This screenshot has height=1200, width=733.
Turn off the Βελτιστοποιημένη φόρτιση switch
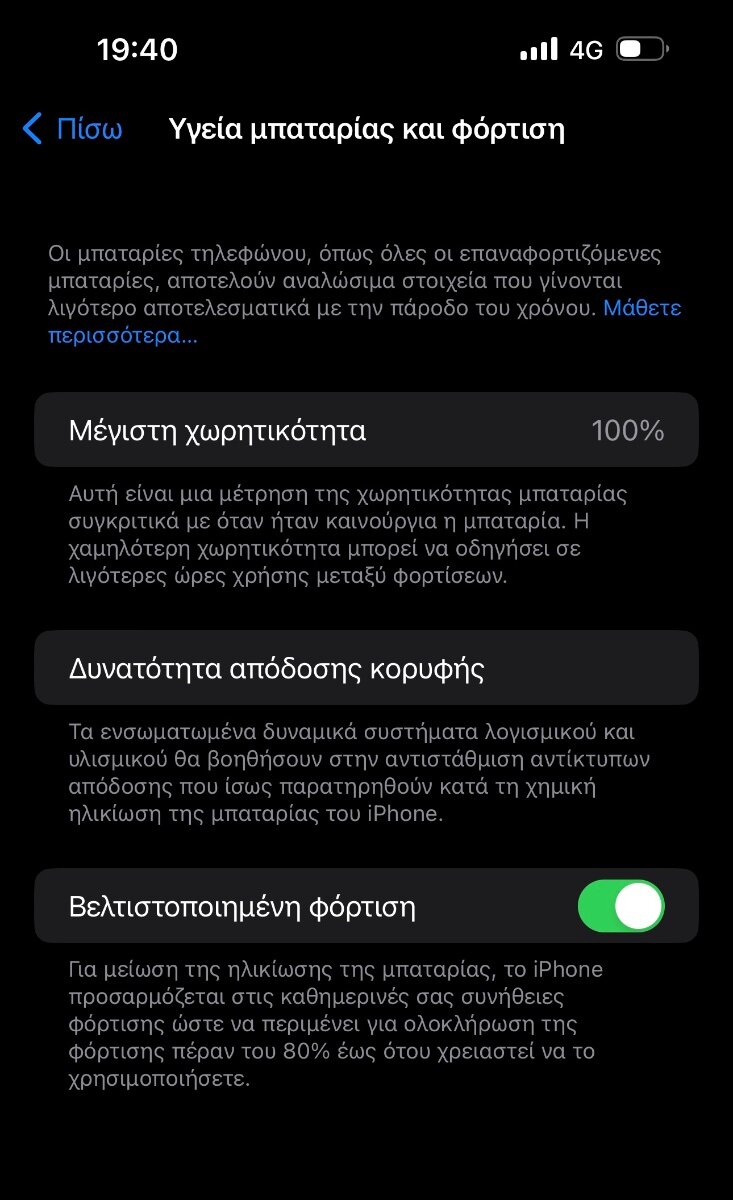pos(621,906)
